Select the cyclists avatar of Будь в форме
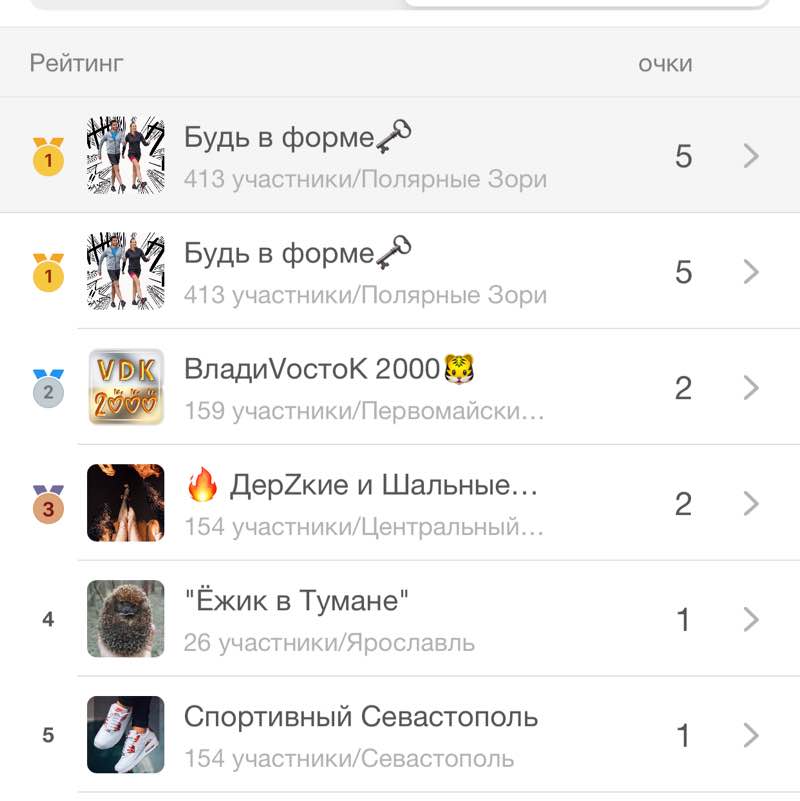The height and width of the screenshot is (801, 800). click(125, 156)
